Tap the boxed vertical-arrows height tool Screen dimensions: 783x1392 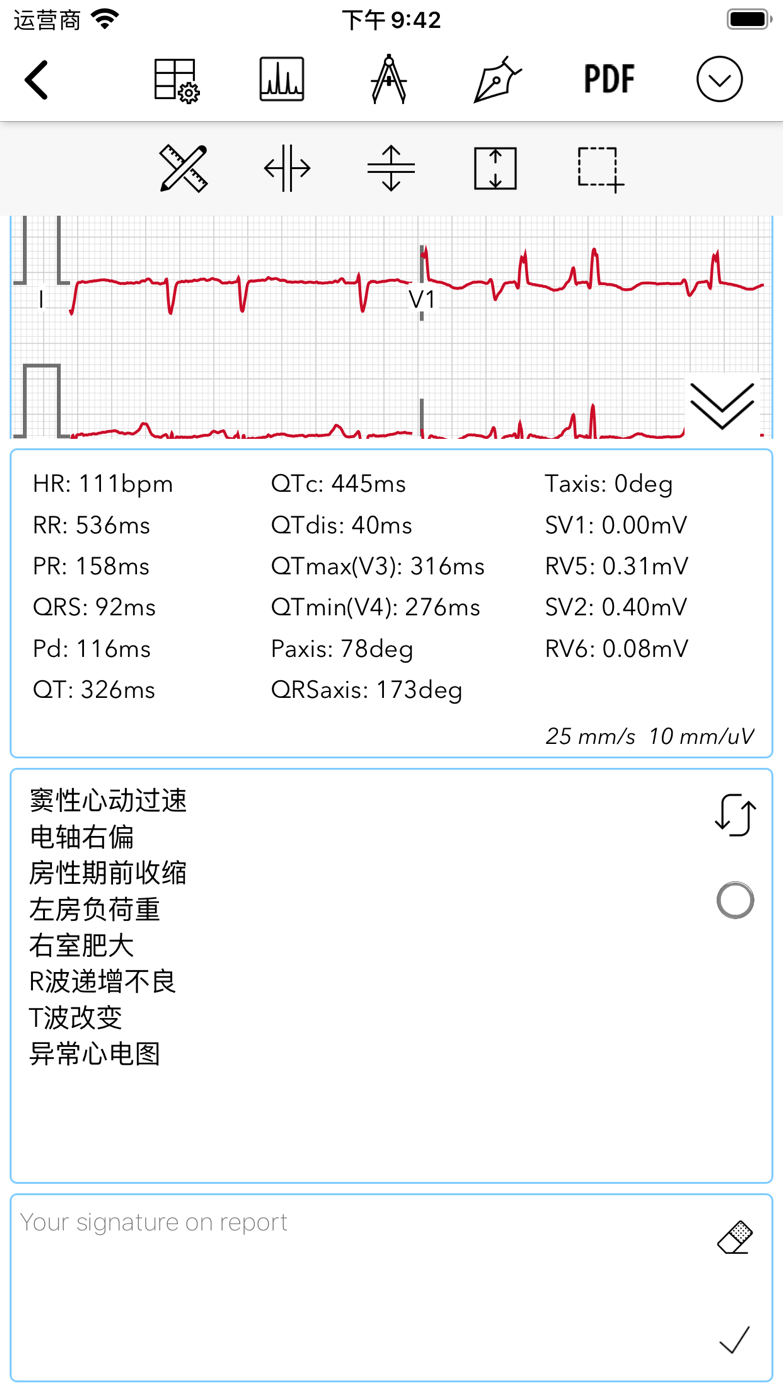point(495,168)
